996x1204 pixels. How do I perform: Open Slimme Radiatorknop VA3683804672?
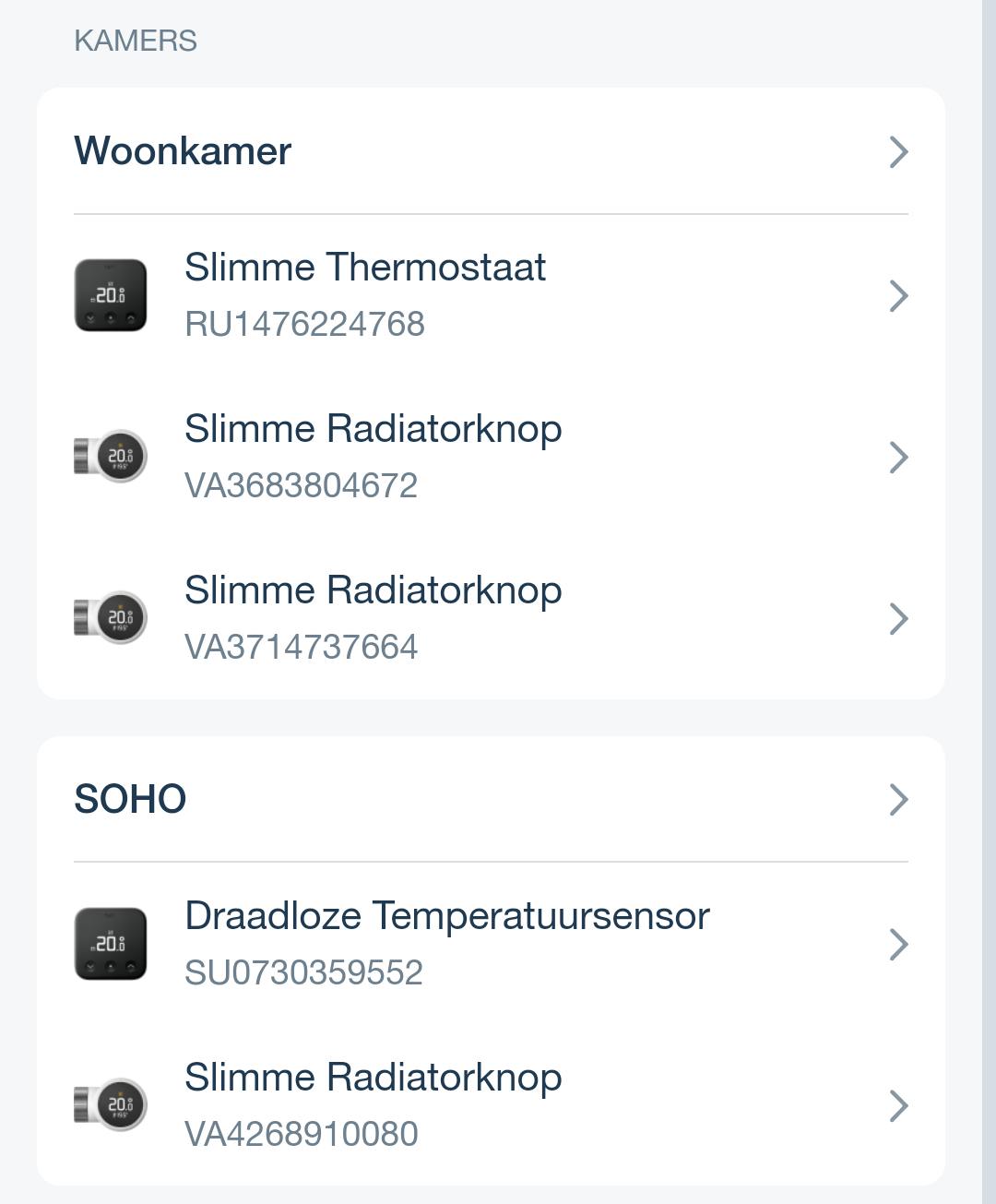click(x=491, y=457)
